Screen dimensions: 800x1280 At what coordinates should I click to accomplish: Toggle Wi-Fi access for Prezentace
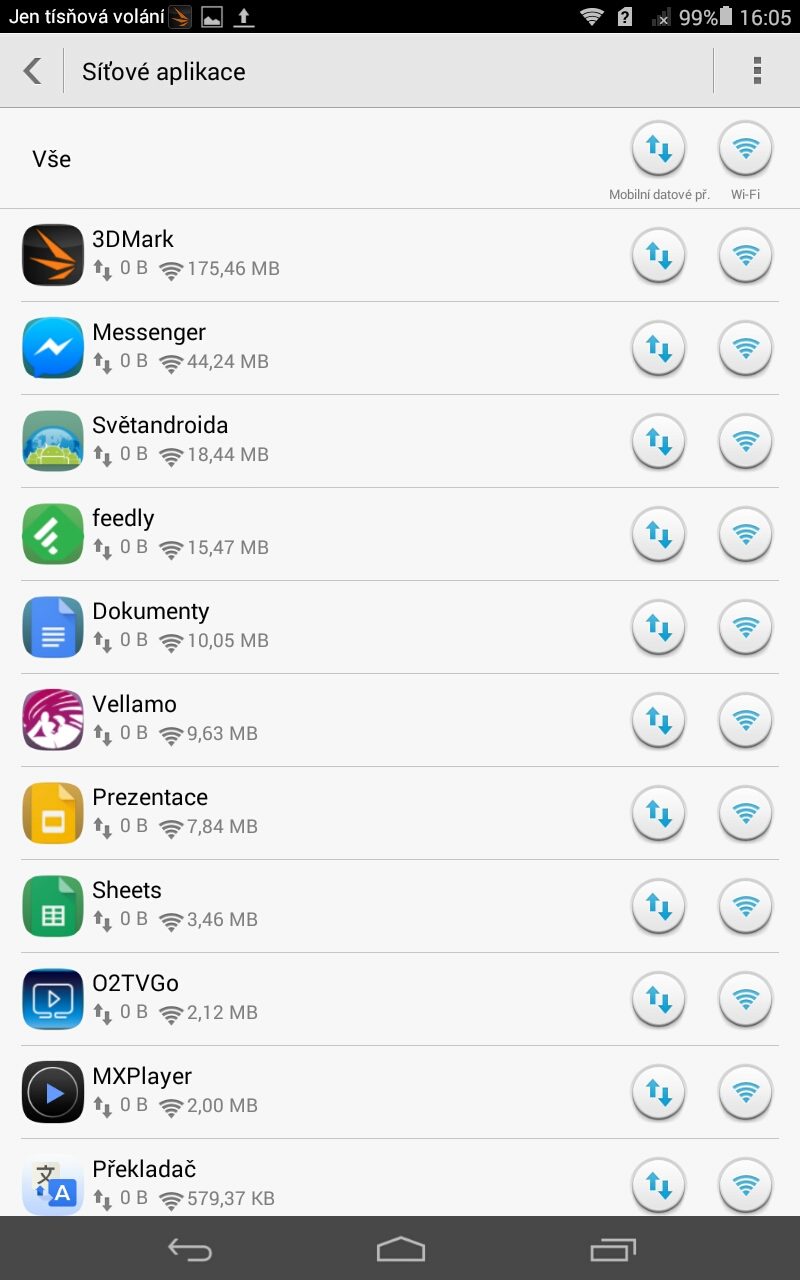click(746, 813)
